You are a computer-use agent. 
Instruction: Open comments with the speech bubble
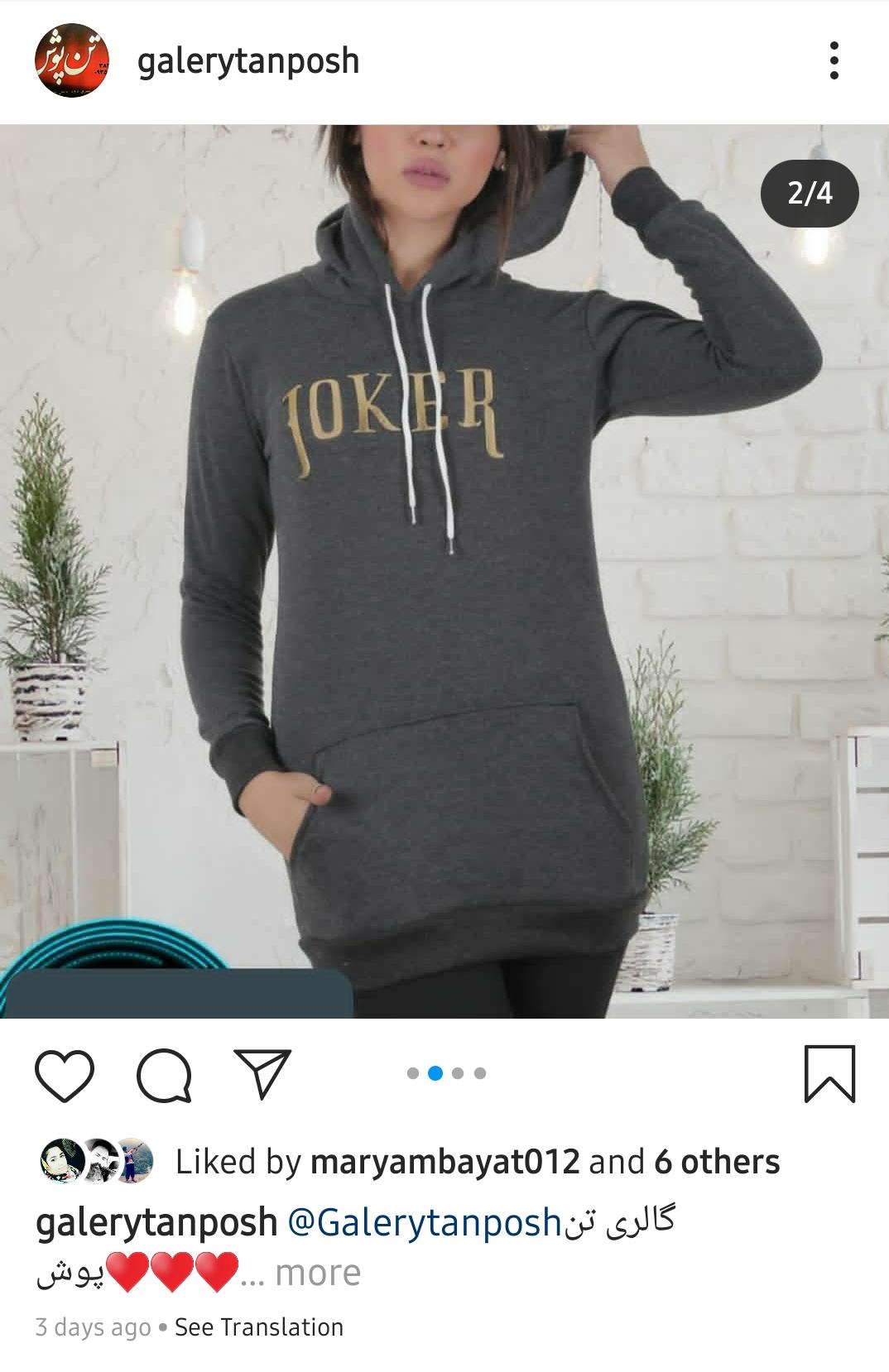pyautogui.click(x=164, y=1076)
